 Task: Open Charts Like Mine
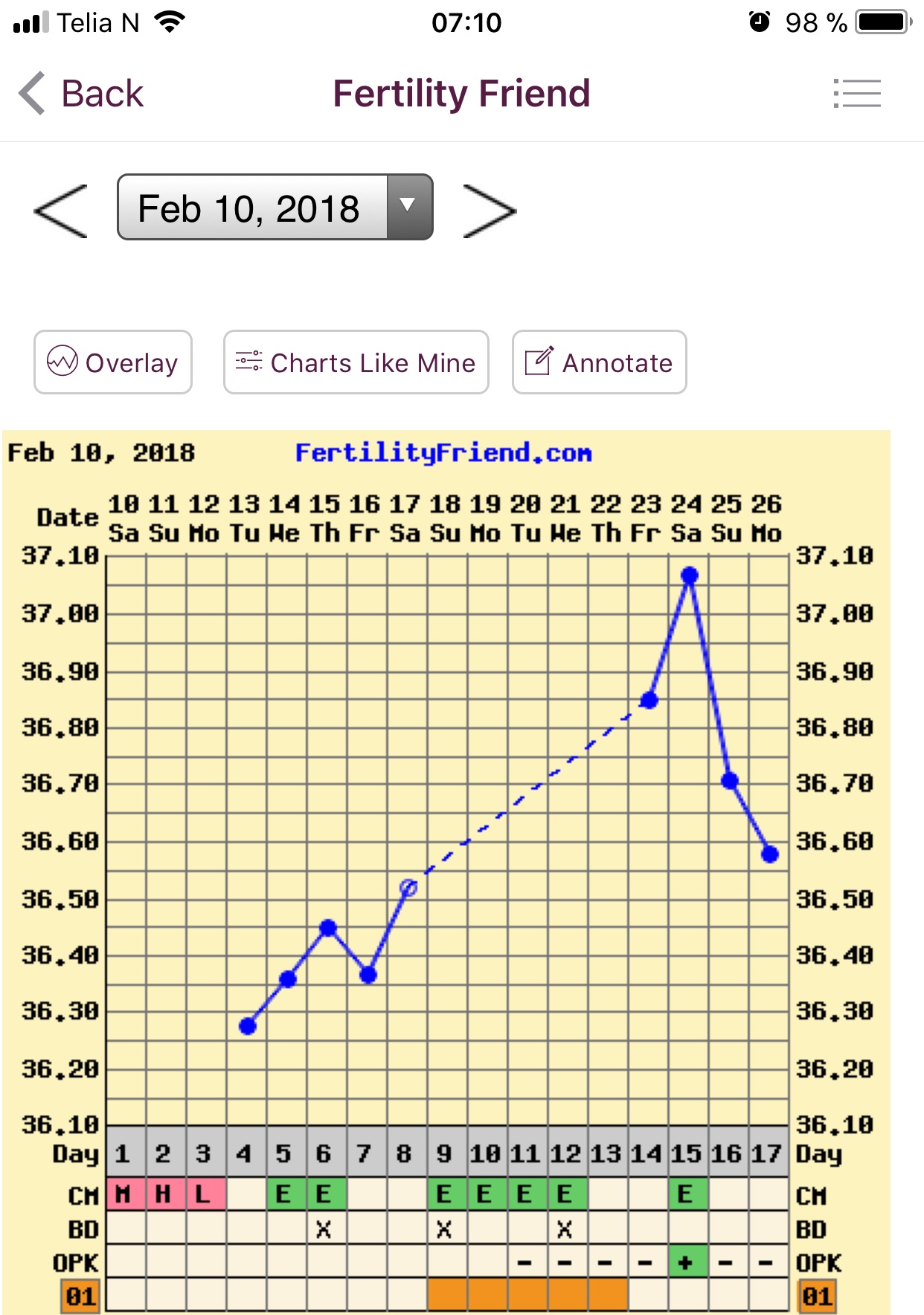coord(356,362)
